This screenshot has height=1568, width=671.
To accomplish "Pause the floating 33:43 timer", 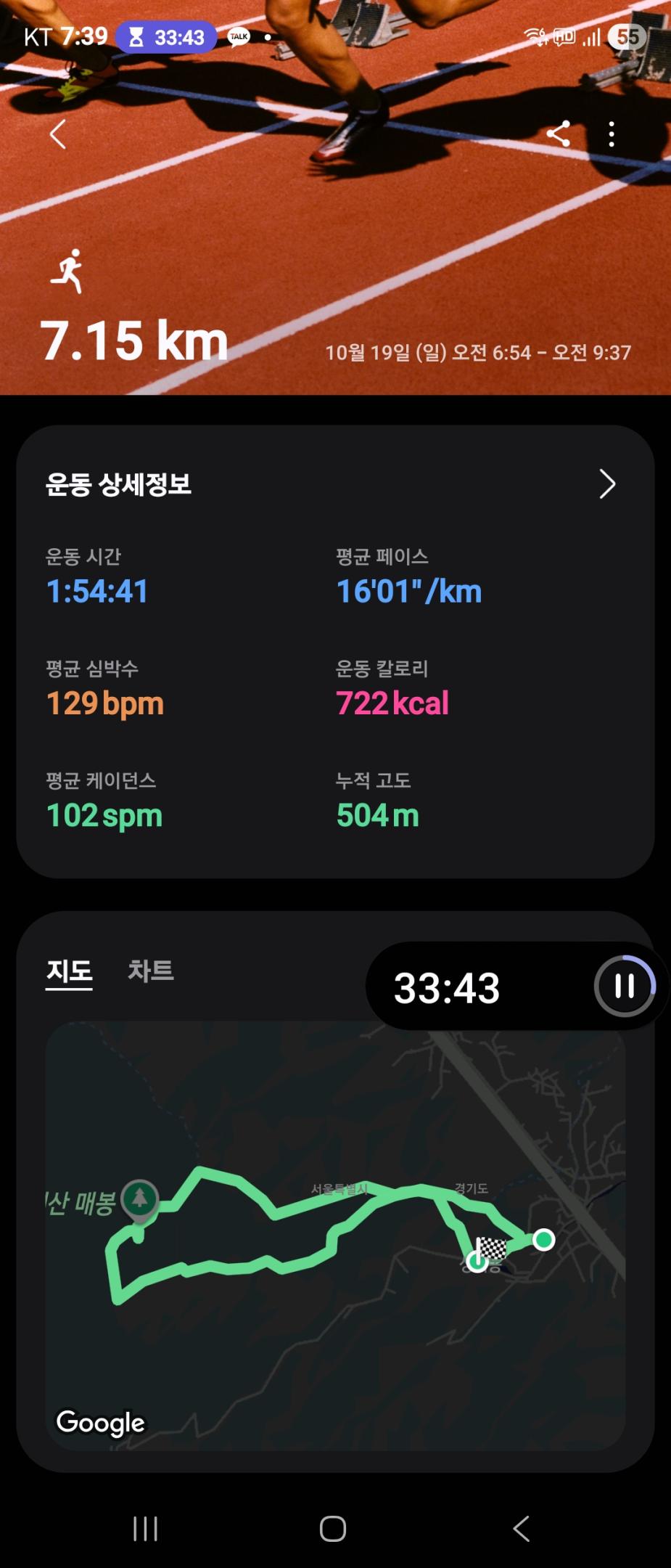I will point(624,986).
